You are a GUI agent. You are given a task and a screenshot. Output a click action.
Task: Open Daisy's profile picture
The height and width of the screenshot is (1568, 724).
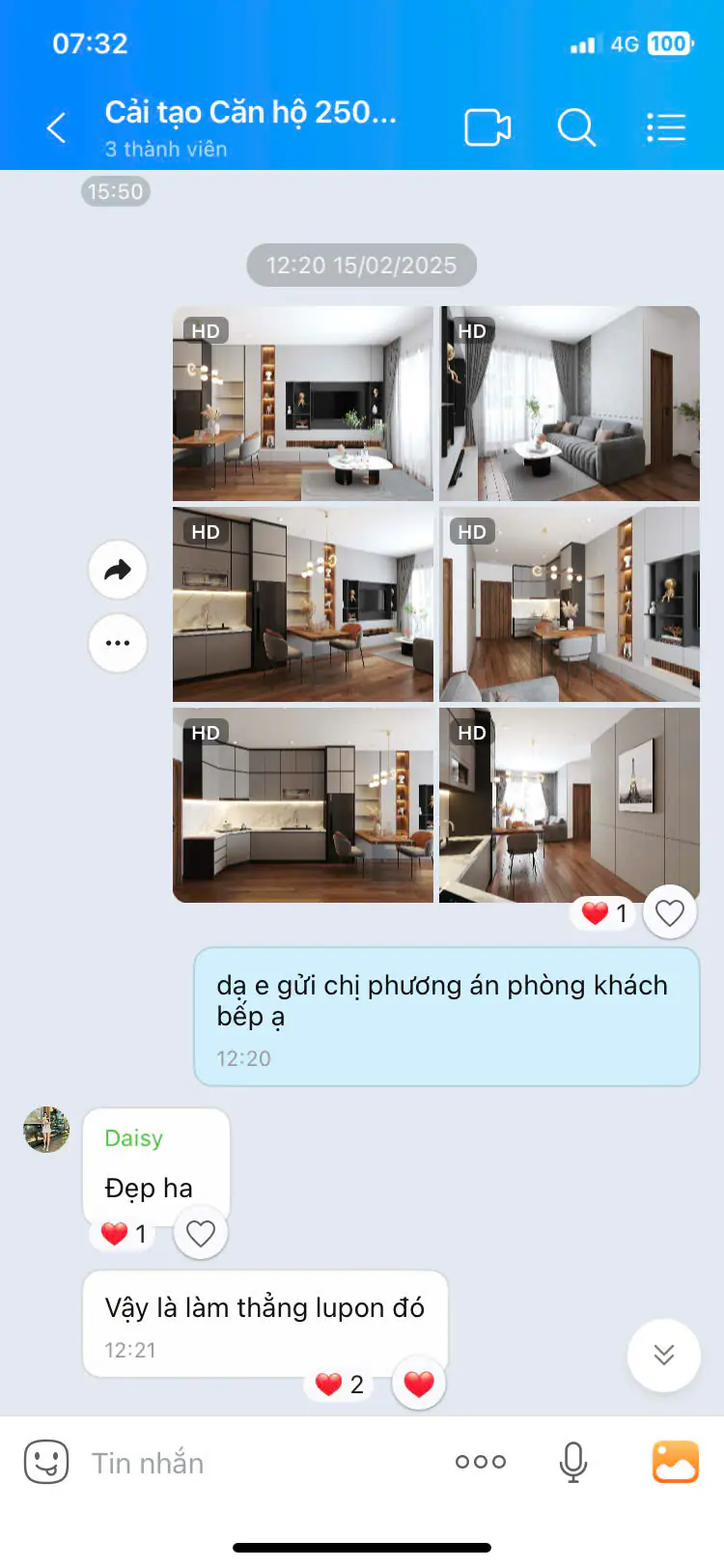pos(46,1130)
